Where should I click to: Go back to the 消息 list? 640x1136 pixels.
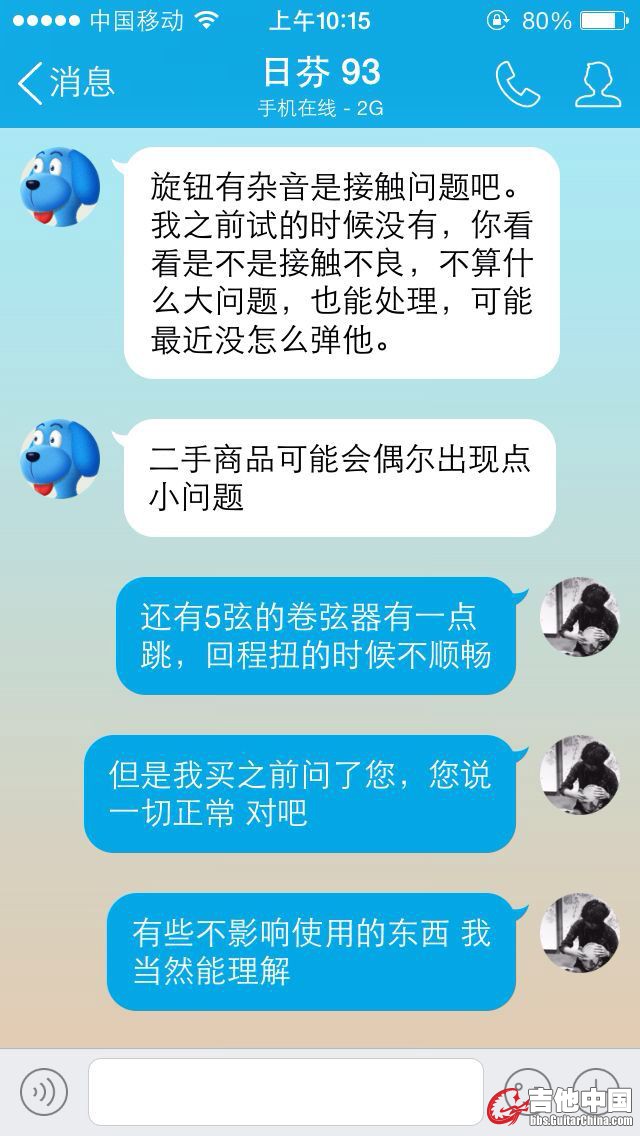click(x=66, y=83)
